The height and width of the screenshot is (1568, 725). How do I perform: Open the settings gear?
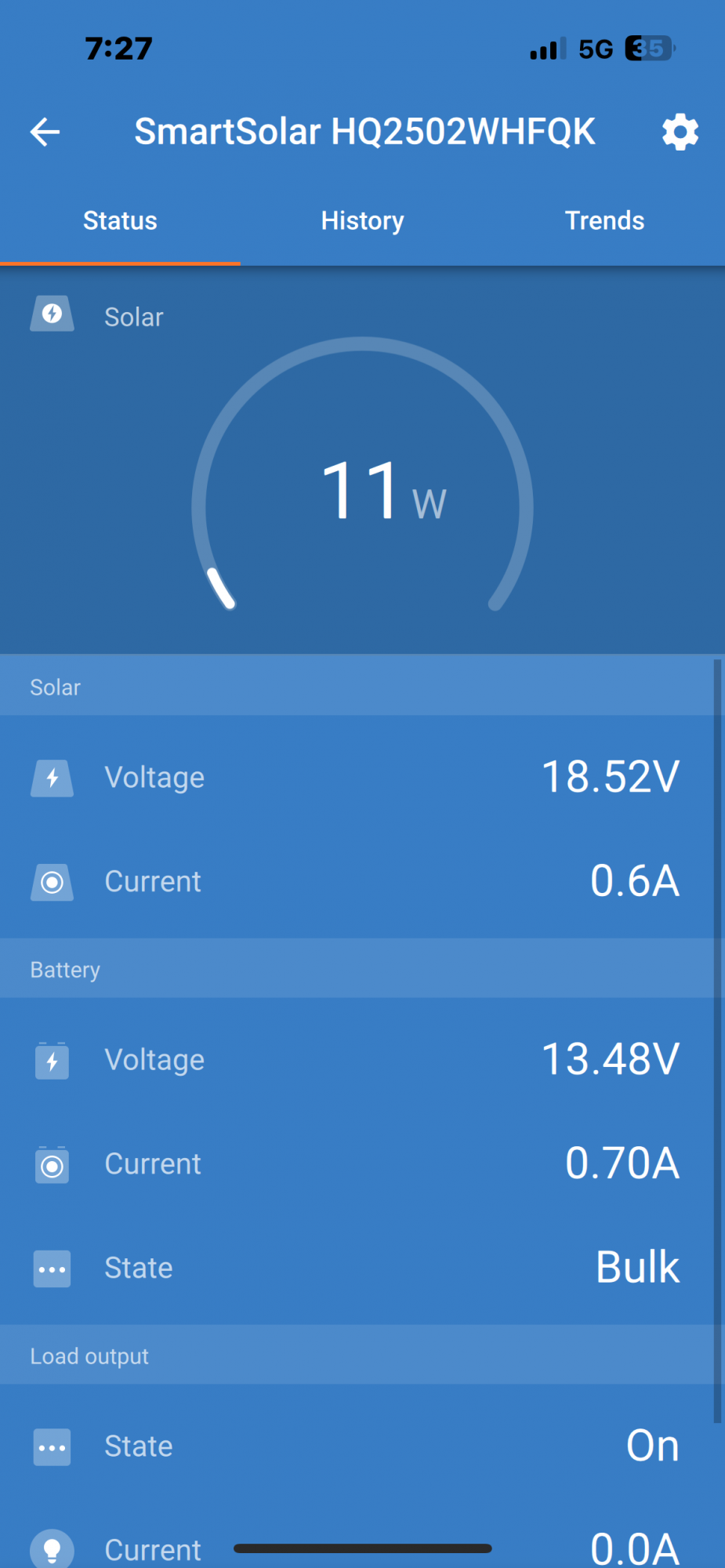click(680, 132)
